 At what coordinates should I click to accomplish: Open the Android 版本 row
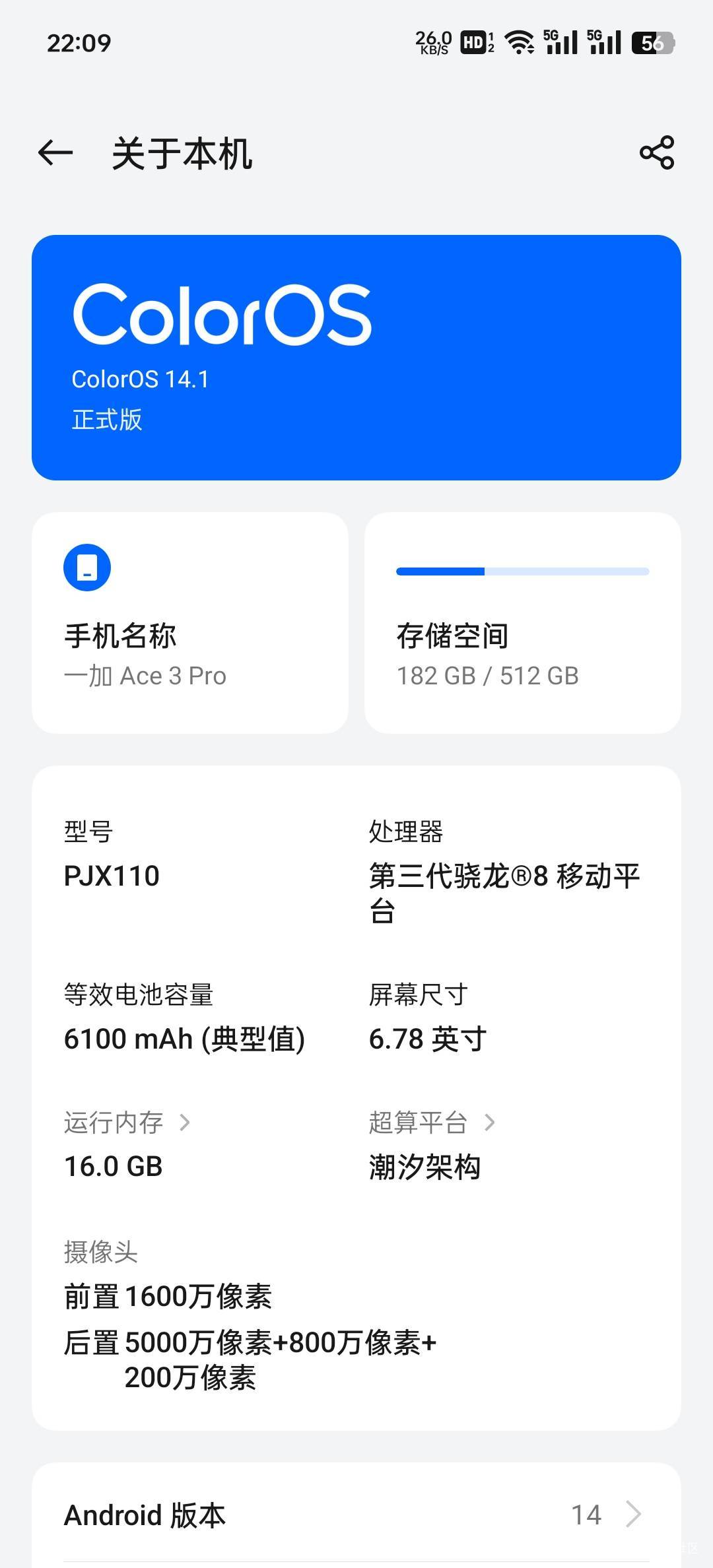point(356,1515)
